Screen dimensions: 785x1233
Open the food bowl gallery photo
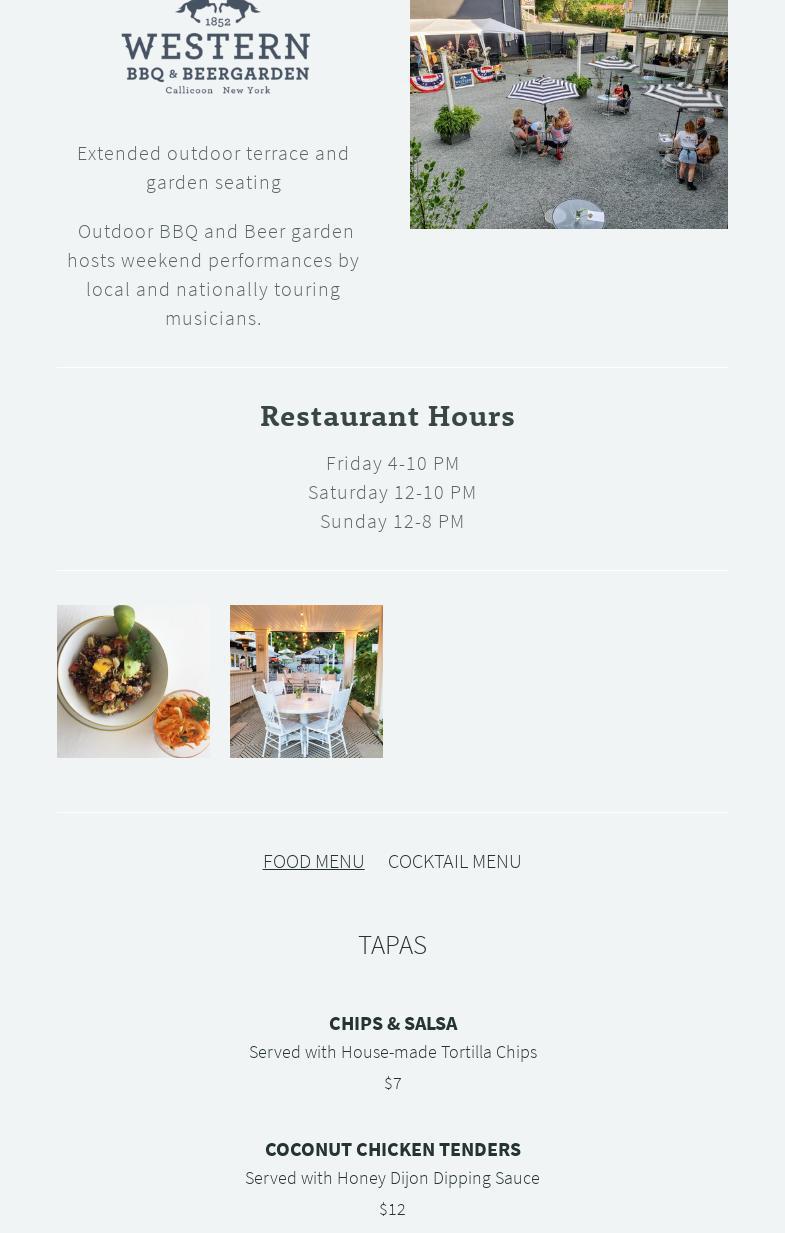click(x=133, y=681)
